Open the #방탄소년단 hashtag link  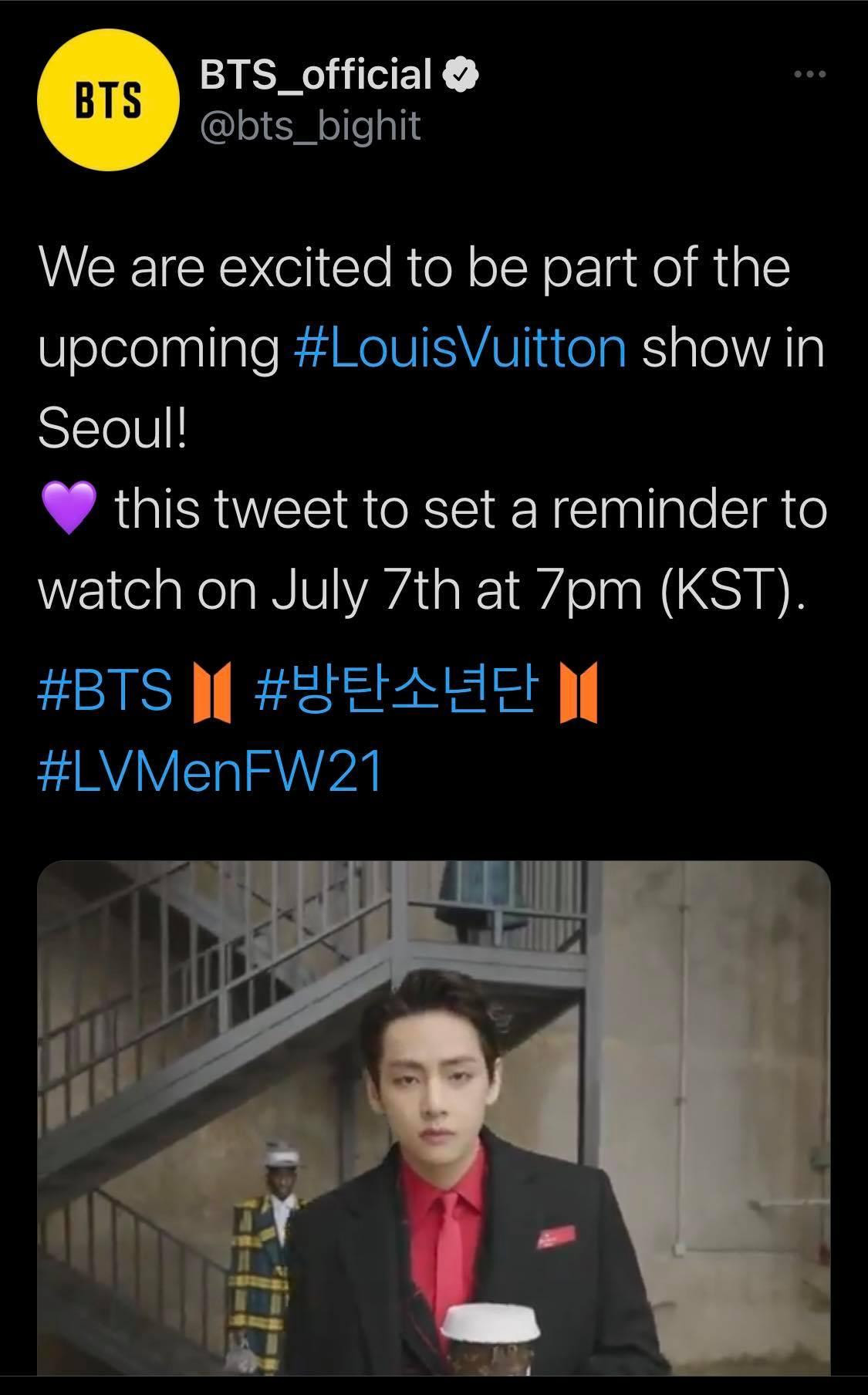coord(393,689)
